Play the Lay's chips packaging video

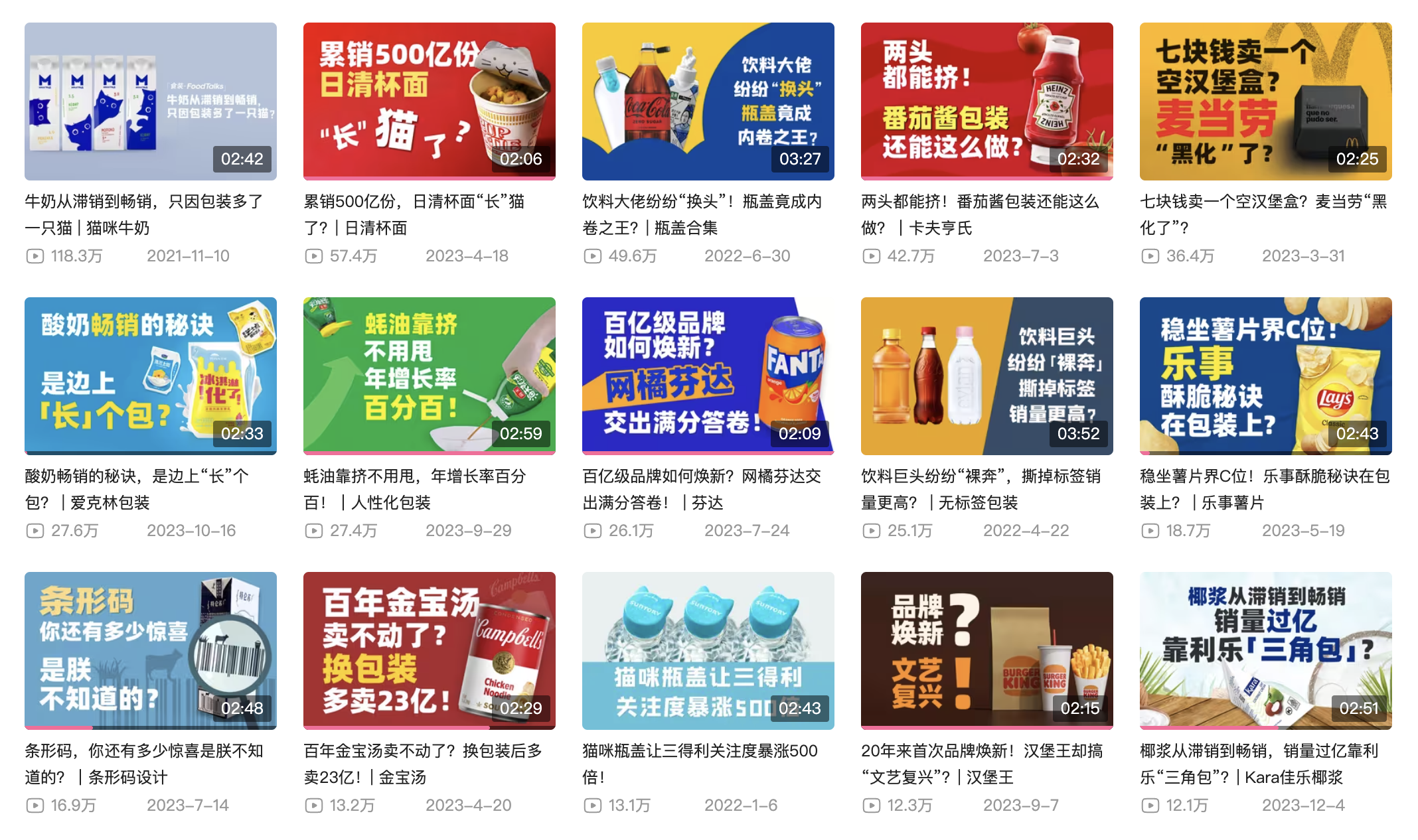[x=1266, y=376]
